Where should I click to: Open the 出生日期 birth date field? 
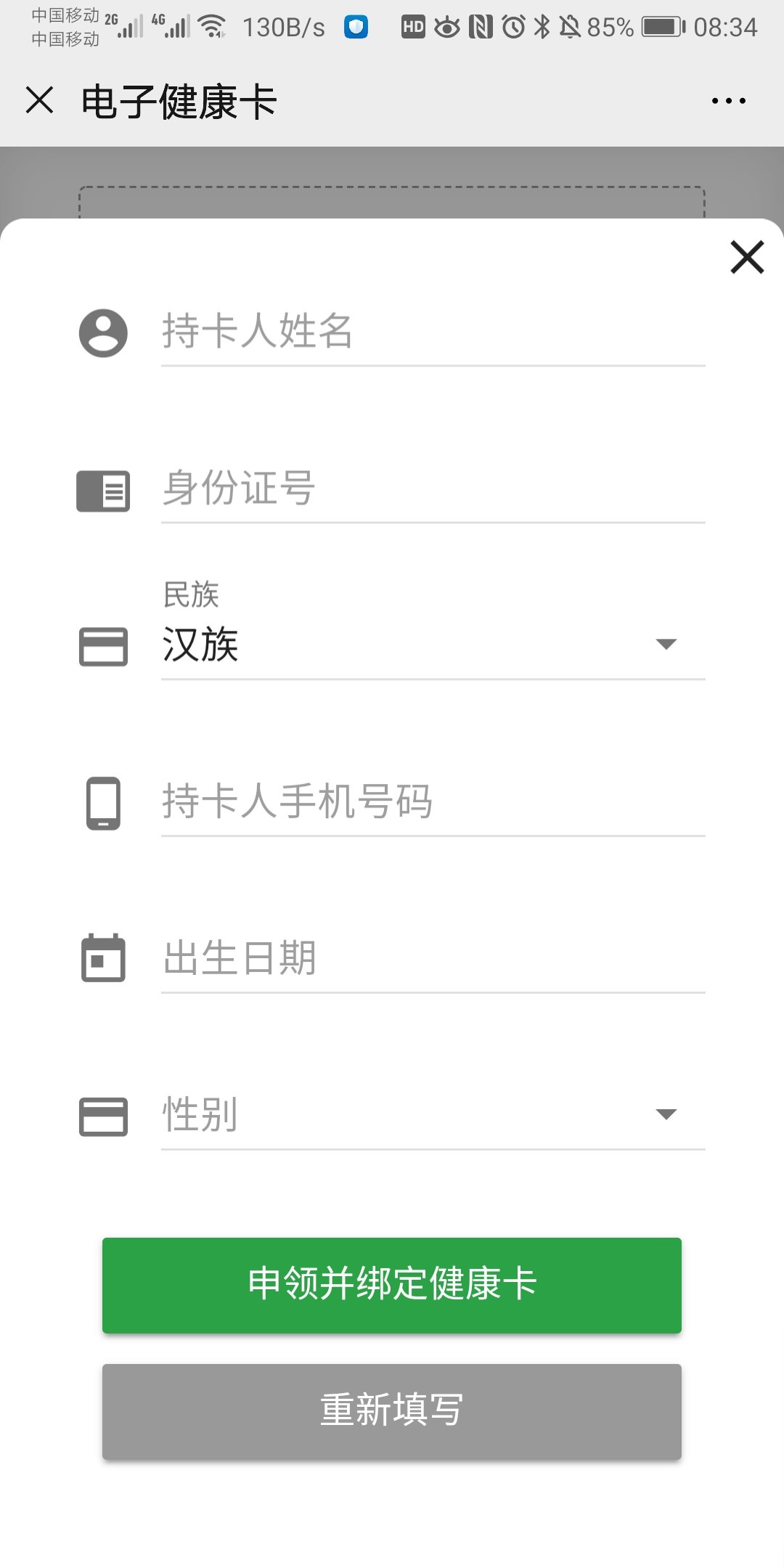(x=432, y=958)
